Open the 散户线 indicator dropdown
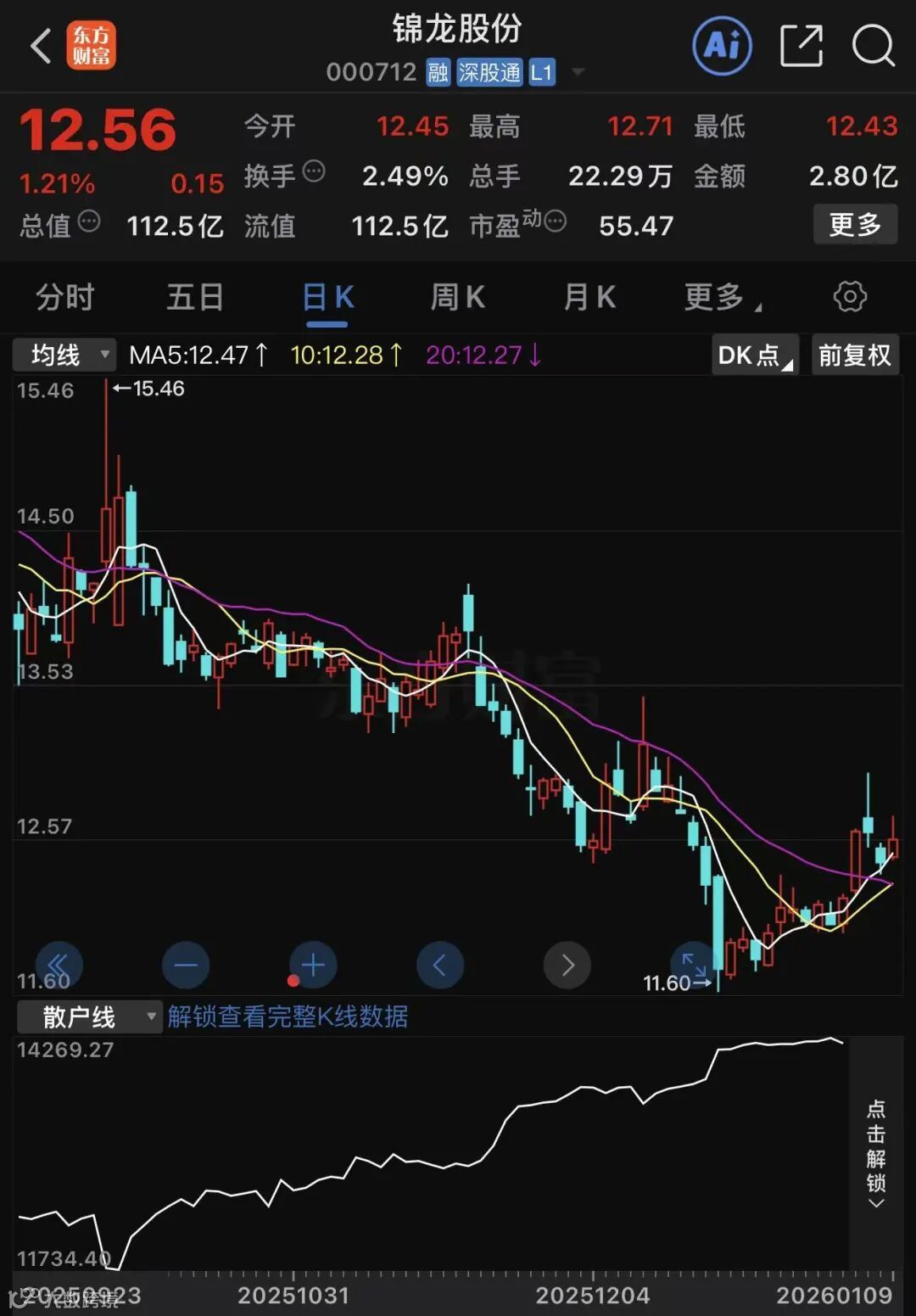The height and width of the screenshot is (1316, 916). point(89,1016)
